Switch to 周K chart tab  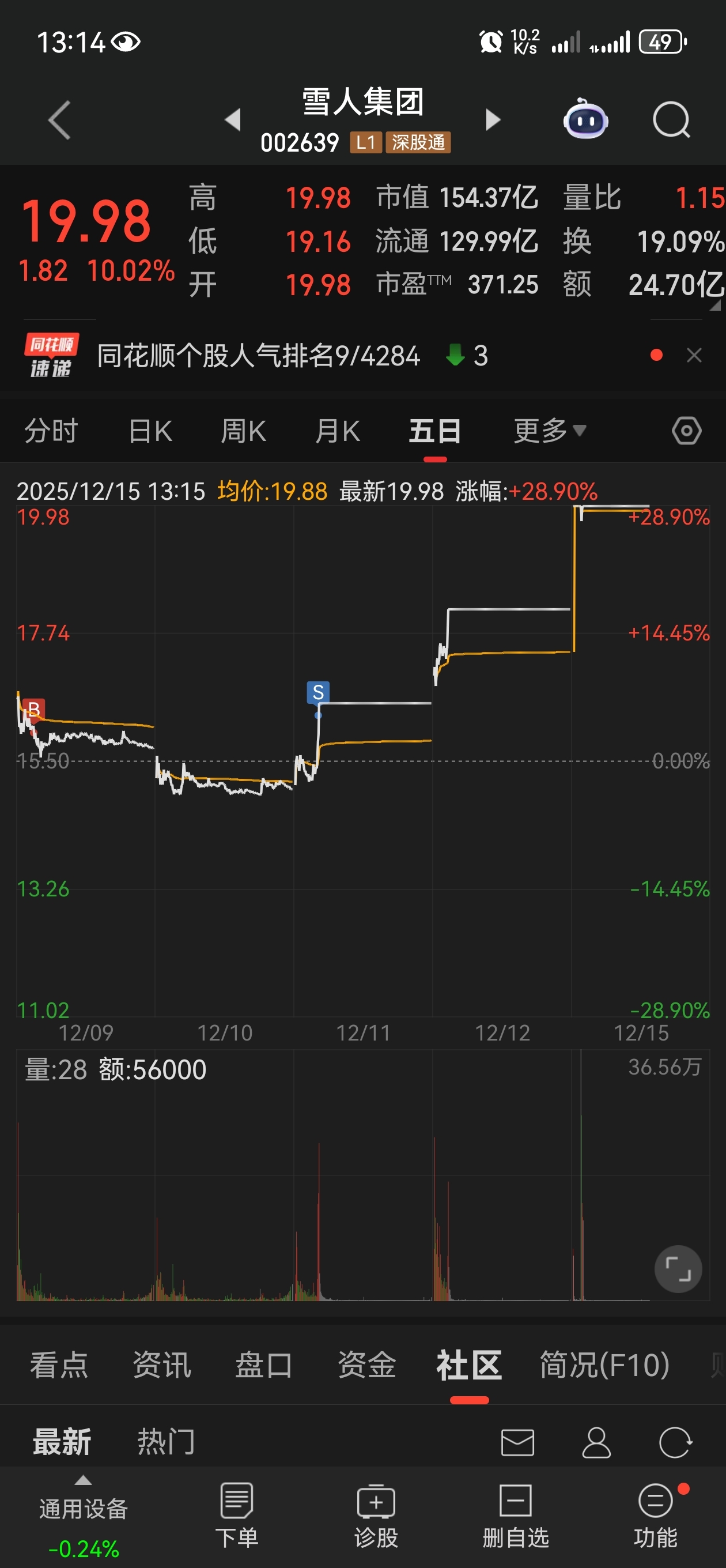[x=243, y=431]
